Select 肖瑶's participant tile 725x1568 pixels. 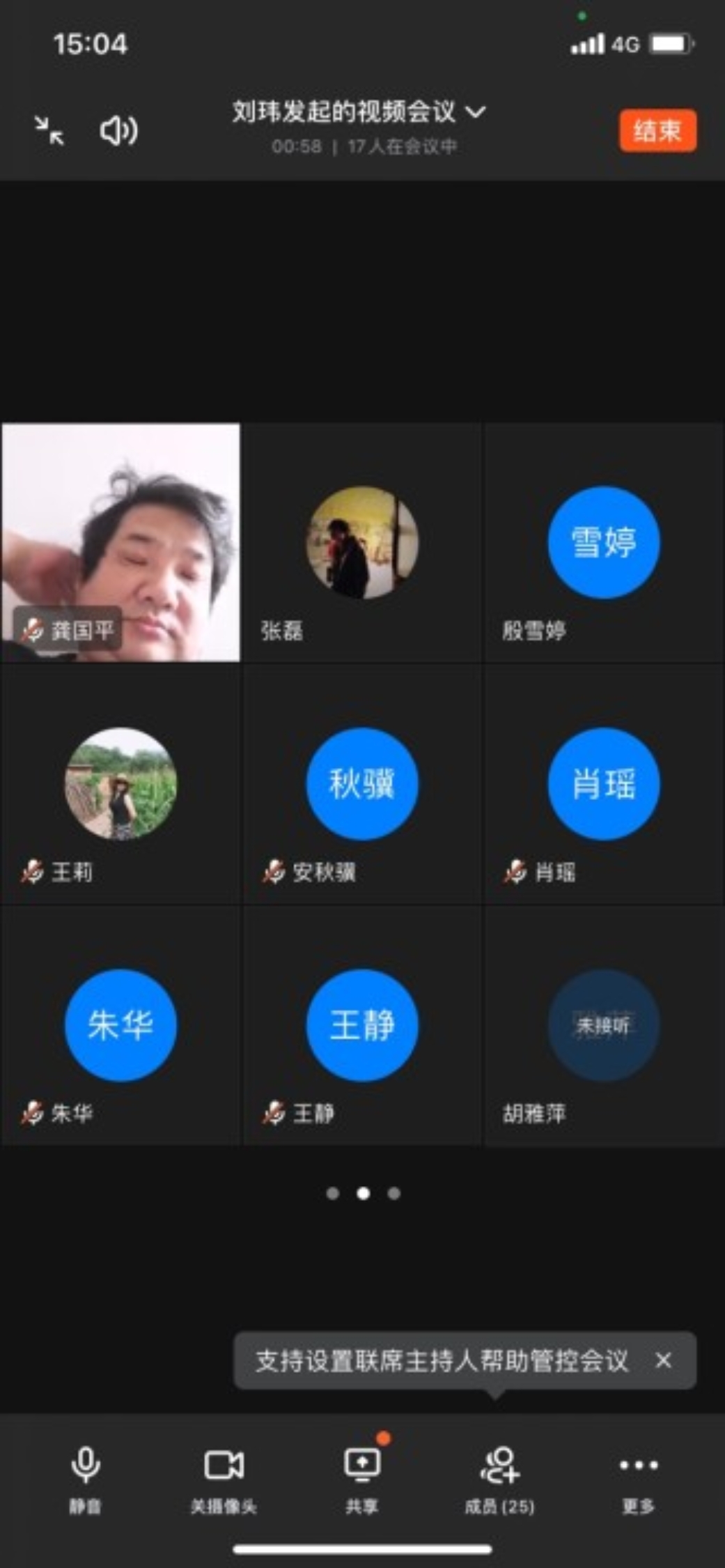(603, 784)
